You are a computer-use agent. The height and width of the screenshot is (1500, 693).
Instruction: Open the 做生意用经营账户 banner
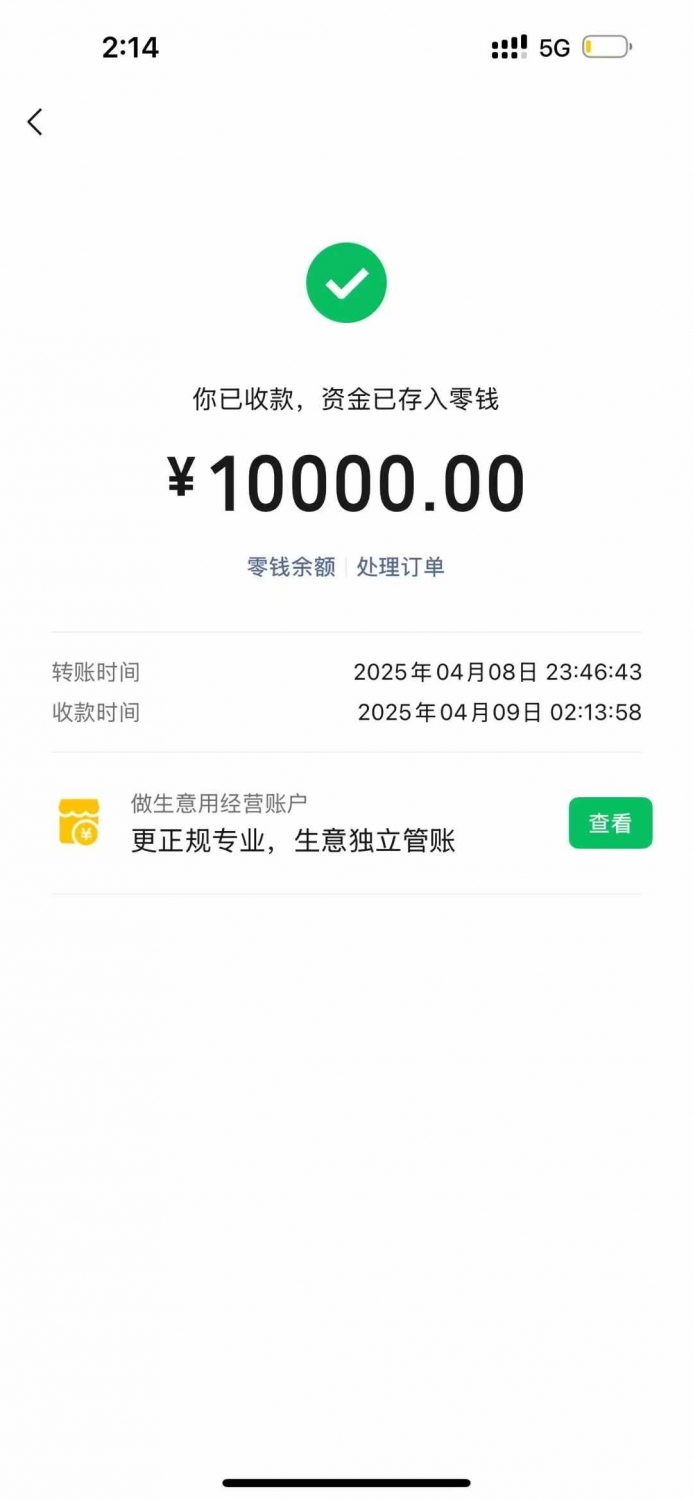click(346, 823)
